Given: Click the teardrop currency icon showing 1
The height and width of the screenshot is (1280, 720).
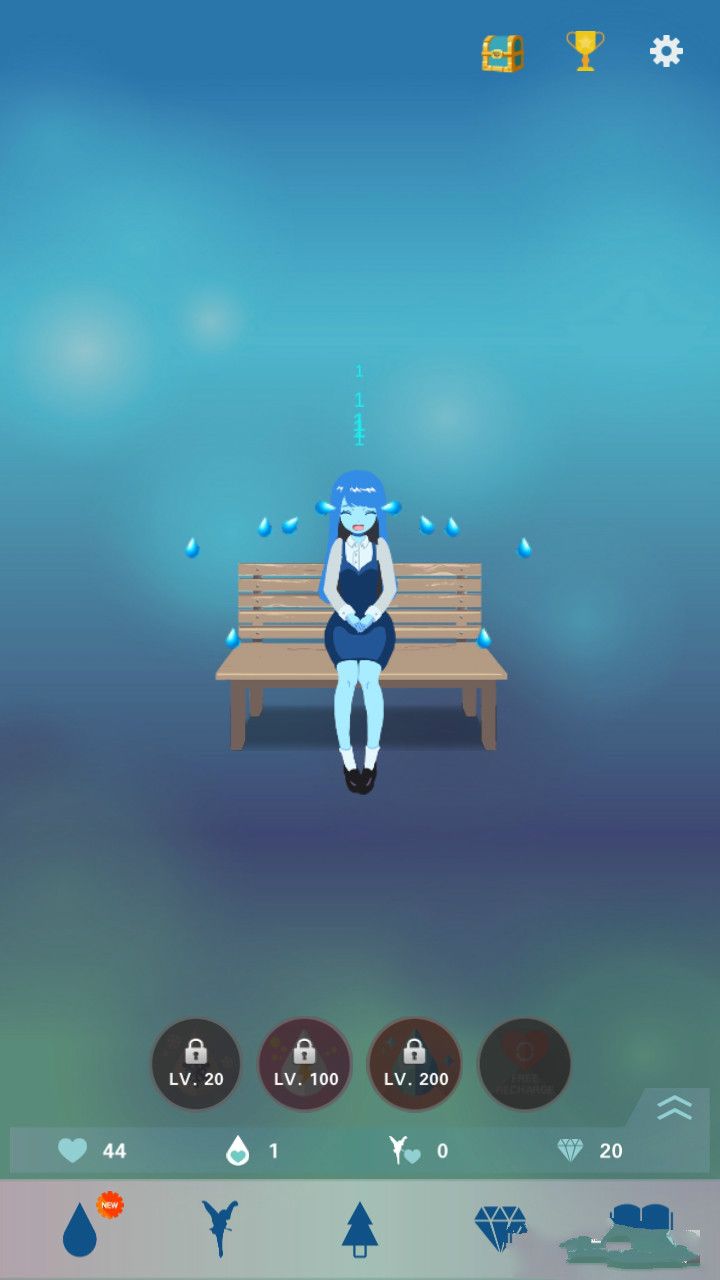Looking at the screenshot, I should (x=238, y=1150).
